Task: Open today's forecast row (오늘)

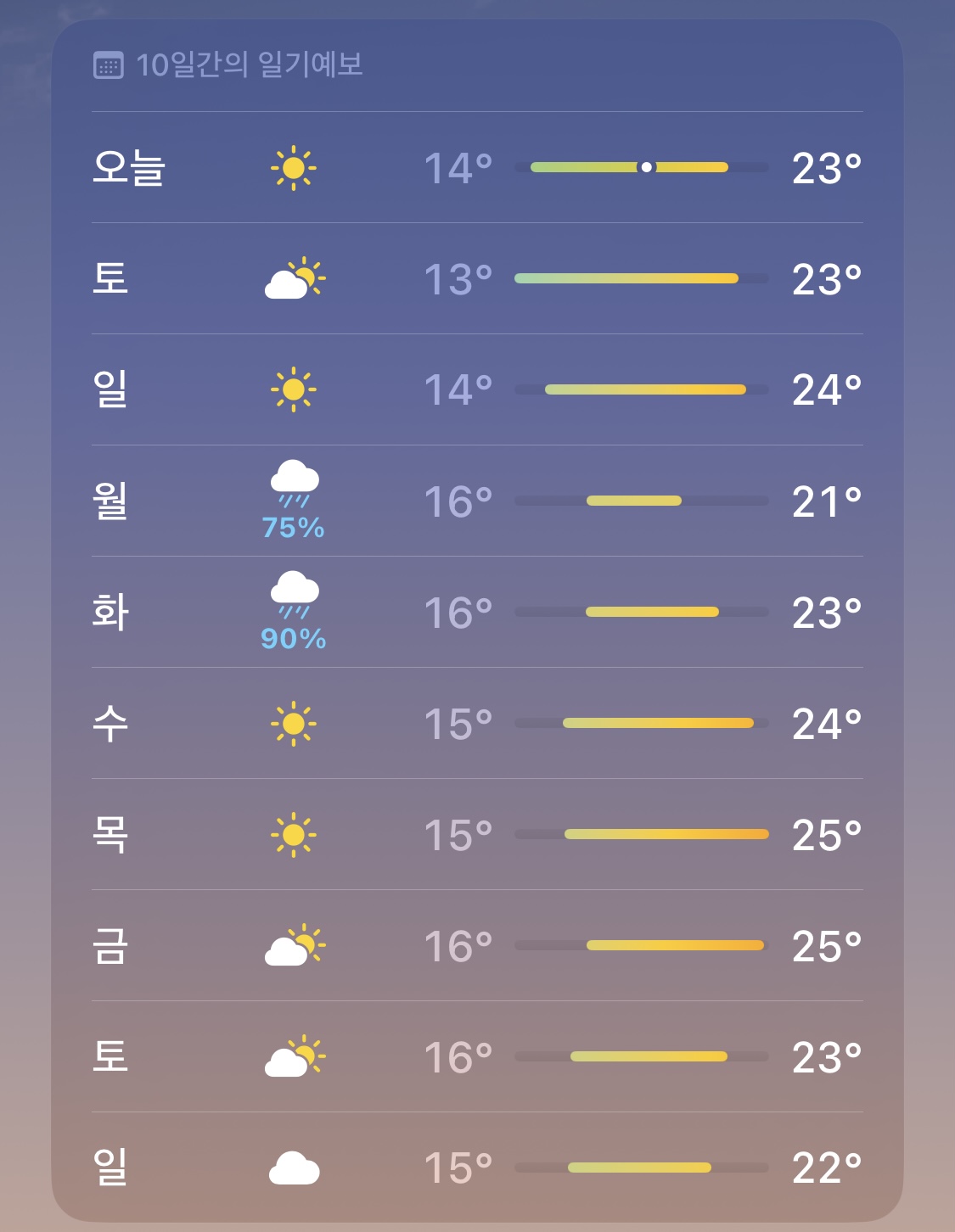Action: pyautogui.click(x=477, y=167)
